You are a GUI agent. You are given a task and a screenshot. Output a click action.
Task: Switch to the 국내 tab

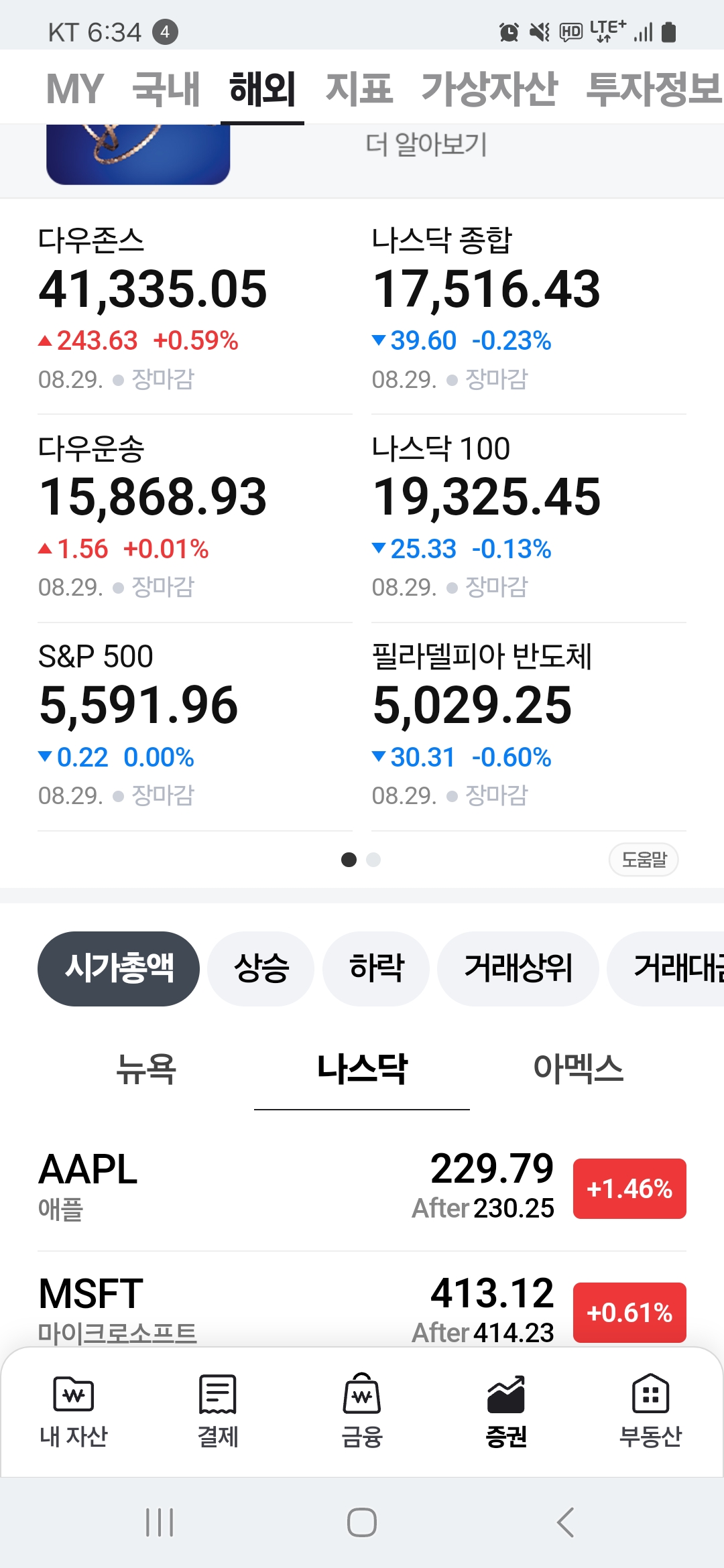point(166,88)
